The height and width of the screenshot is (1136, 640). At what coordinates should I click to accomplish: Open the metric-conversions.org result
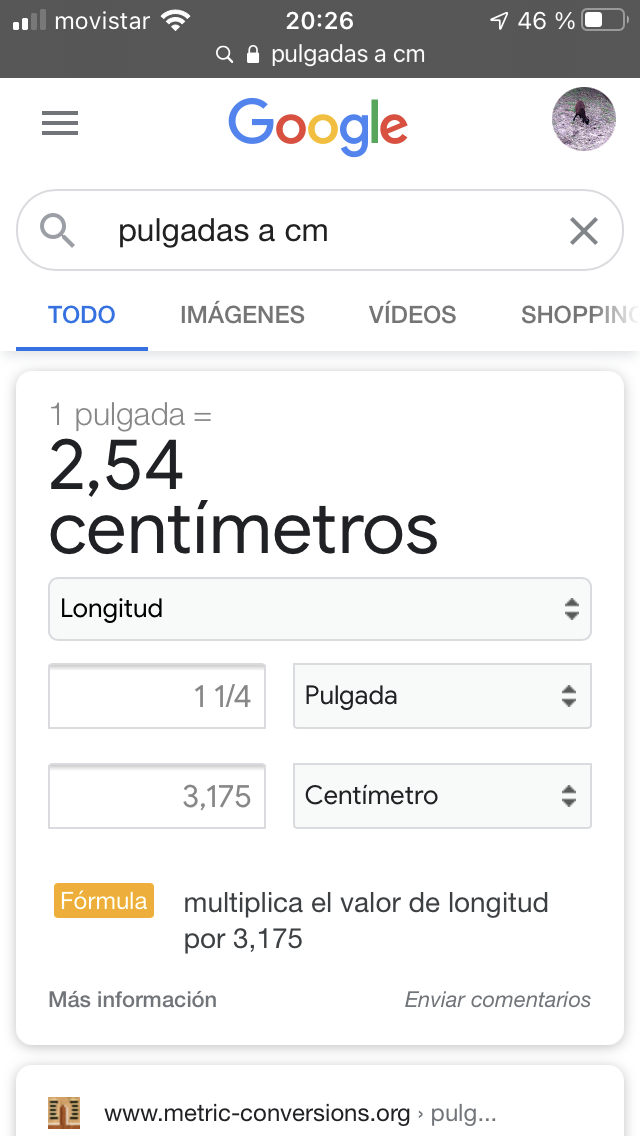(x=258, y=1113)
